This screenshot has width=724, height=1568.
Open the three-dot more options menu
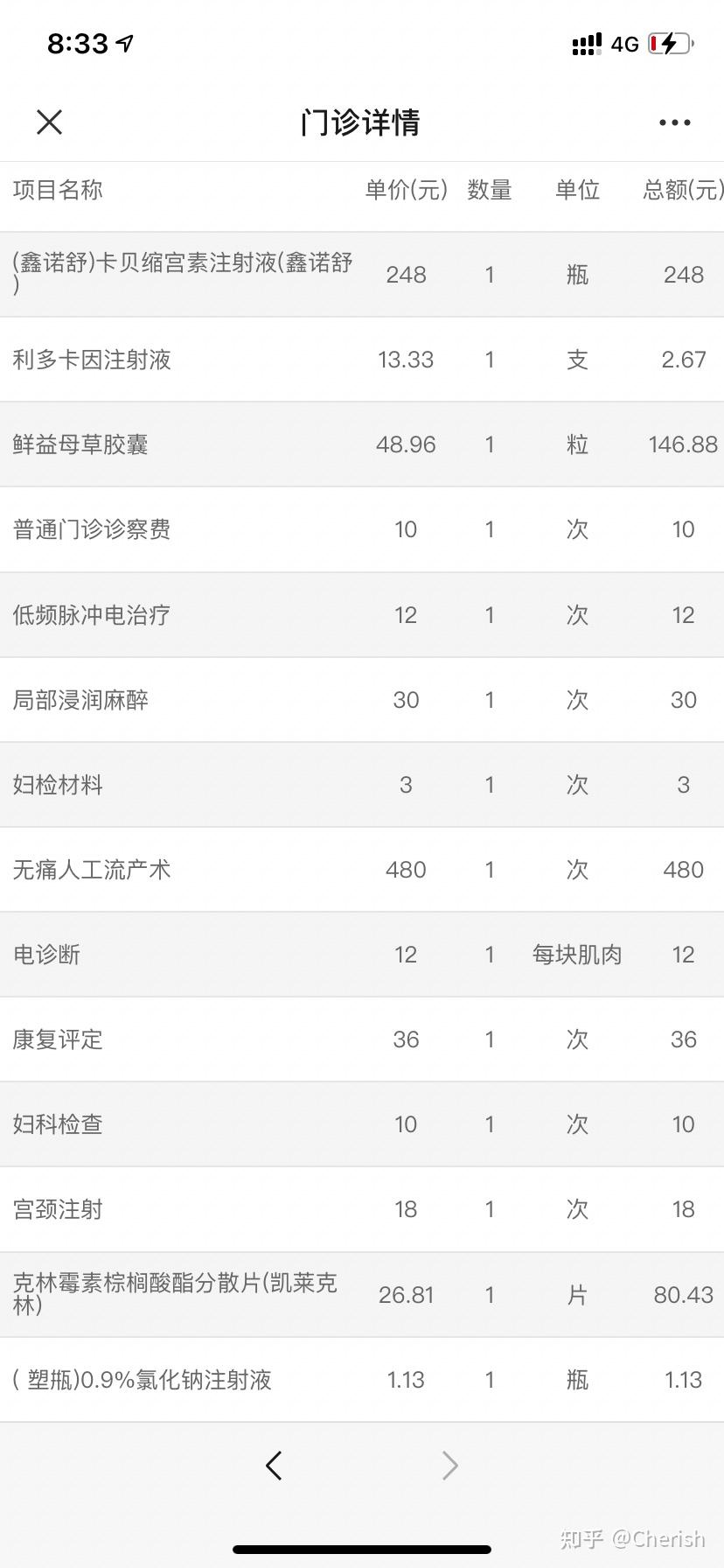pyautogui.click(x=675, y=122)
